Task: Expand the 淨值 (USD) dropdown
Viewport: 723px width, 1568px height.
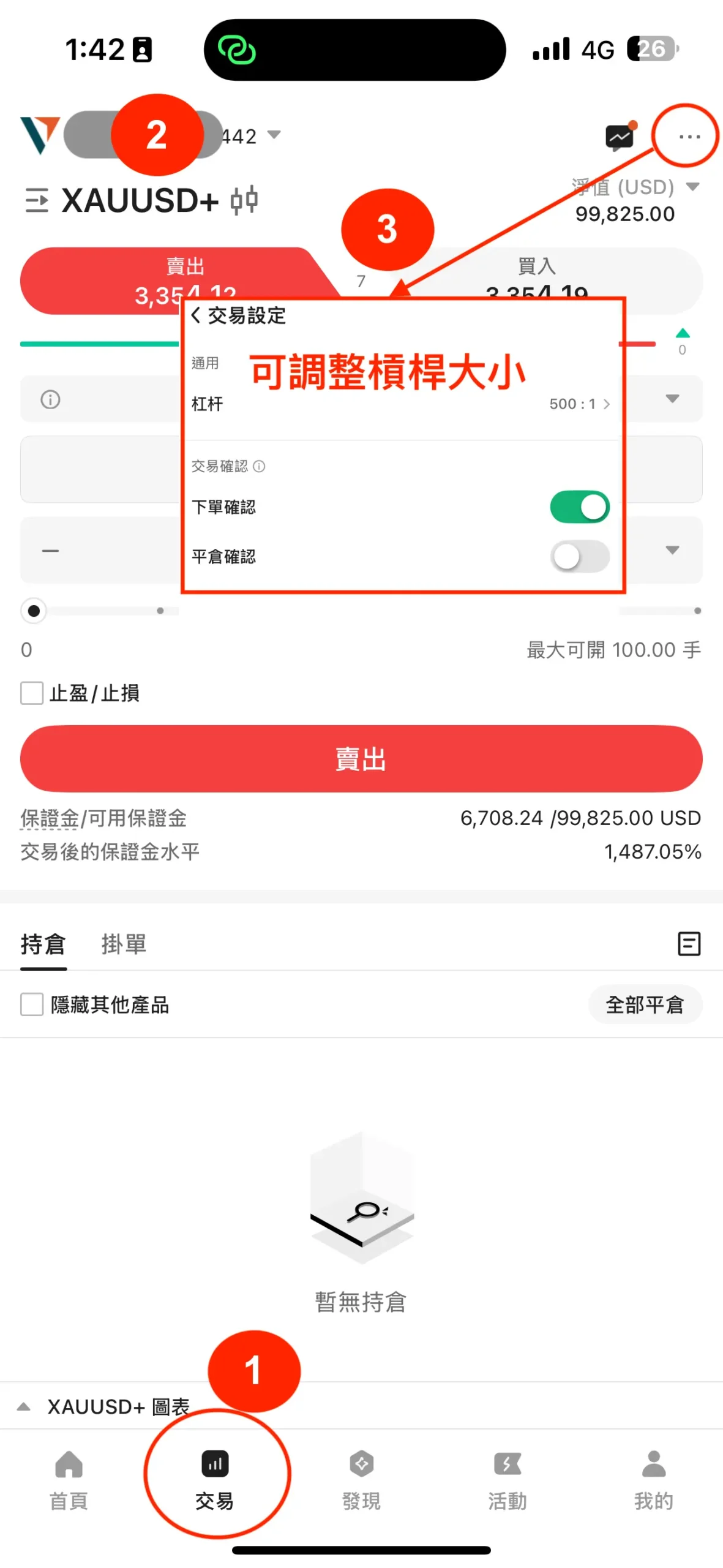Action: [692, 187]
